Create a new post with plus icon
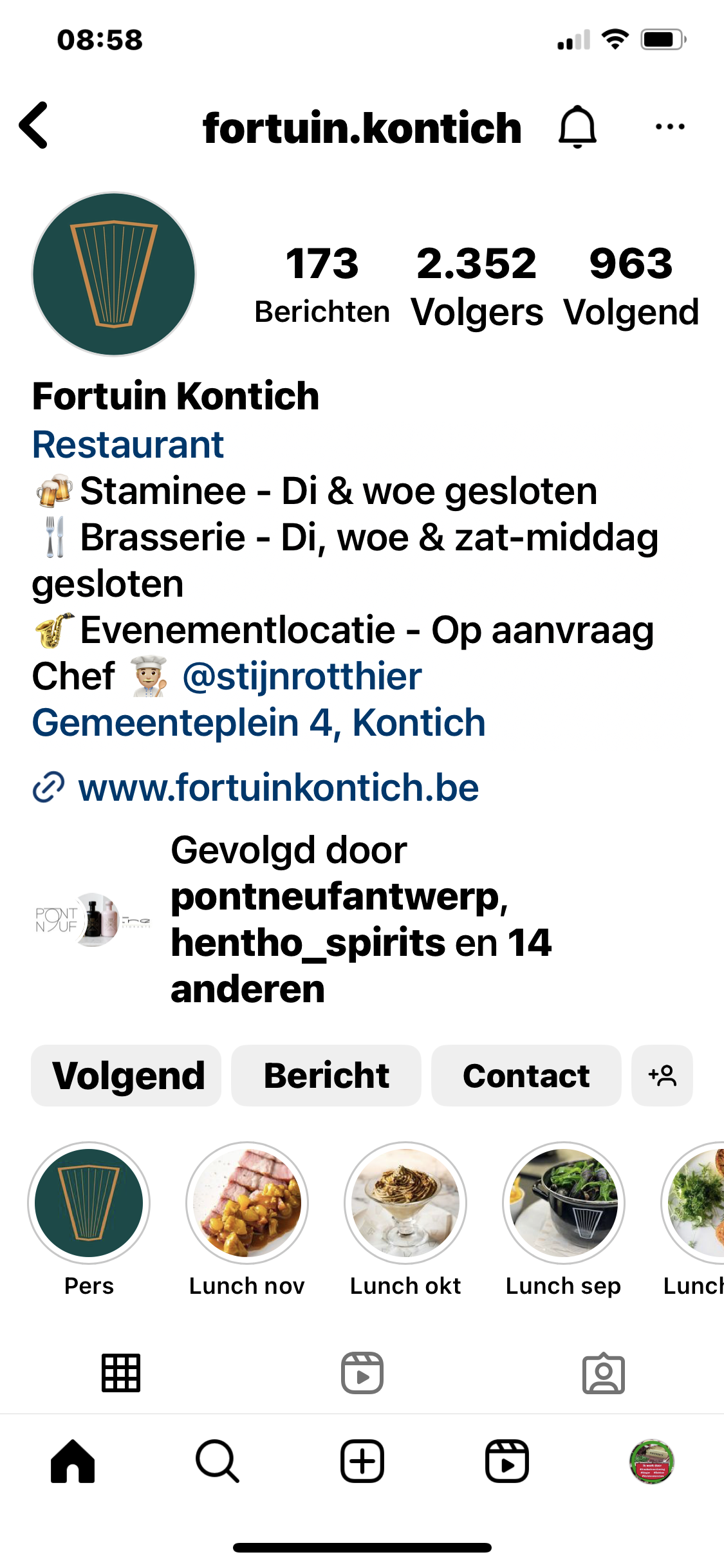Screen dimensions: 724x1568 click(x=362, y=1462)
